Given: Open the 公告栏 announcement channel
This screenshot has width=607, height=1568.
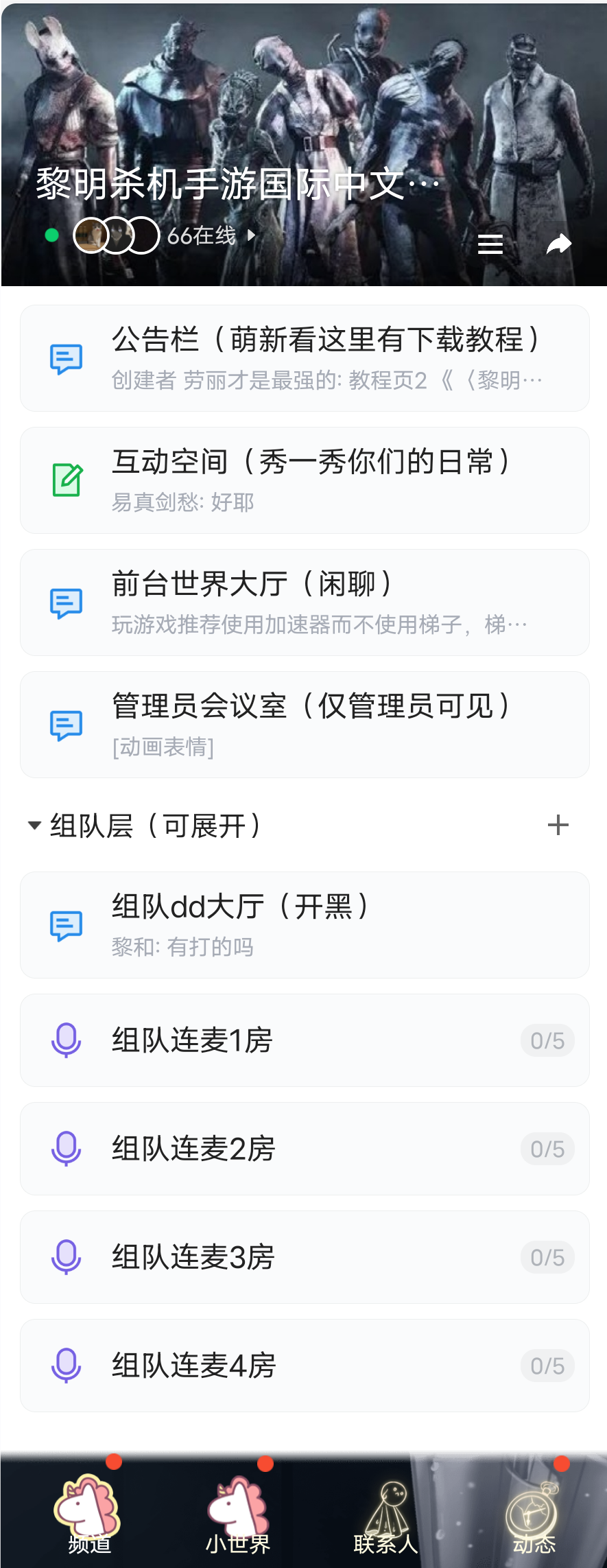Looking at the screenshot, I should point(305,358).
